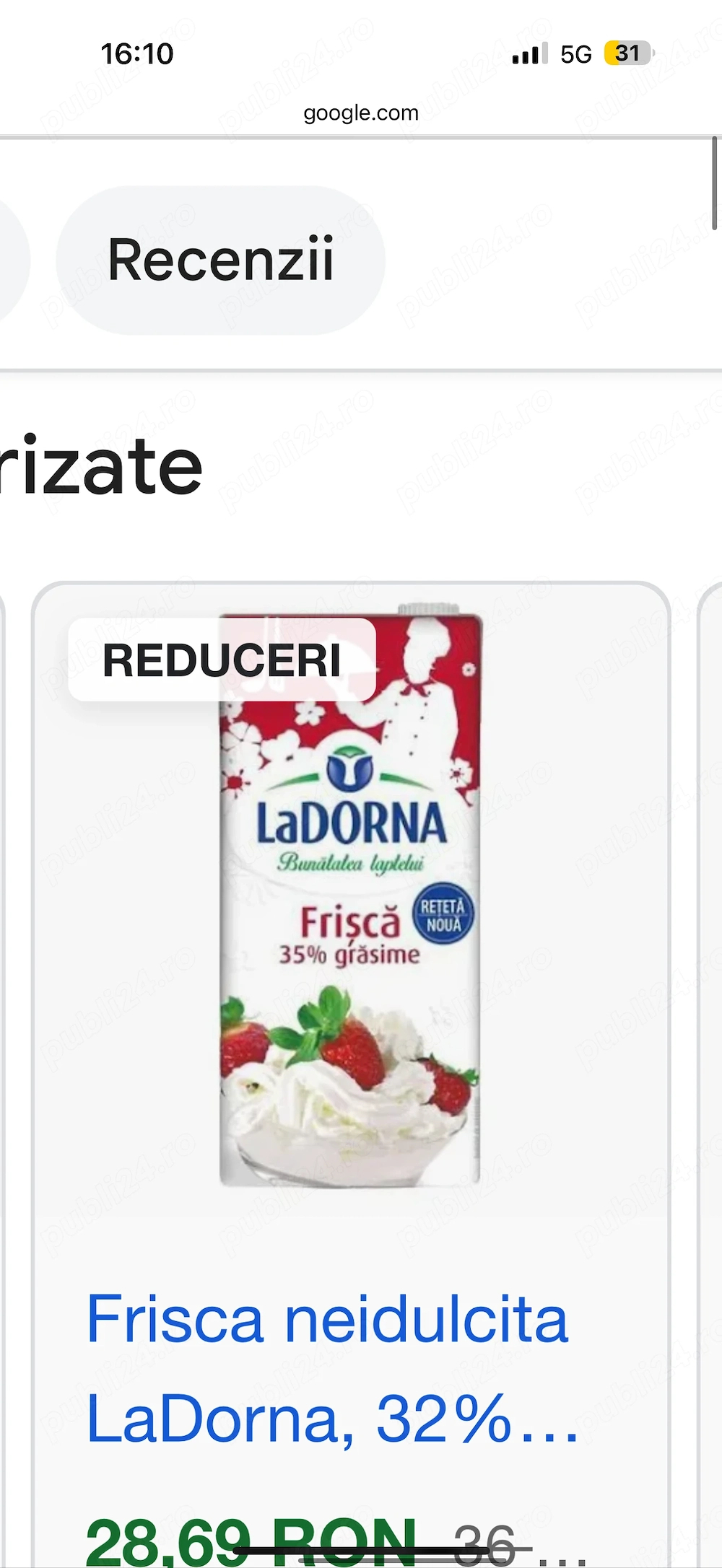
Task: Open the Frisca neidulcita LaDorna product link
Action: 329,1368
